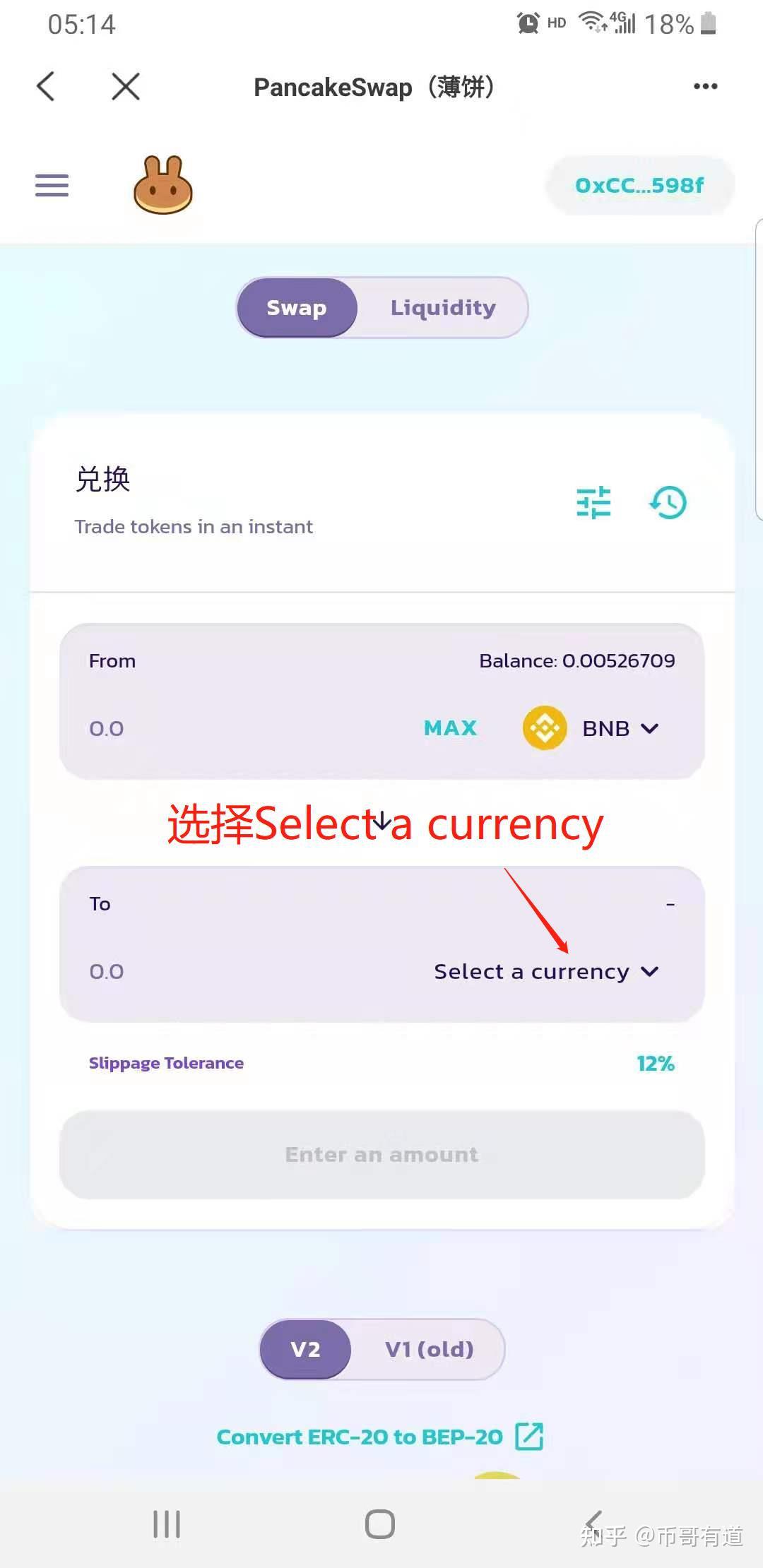This screenshot has width=763, height=1568.
Task: Close the PancakeSwap web page
Action: pyautogui.click(x=126, y=87)
